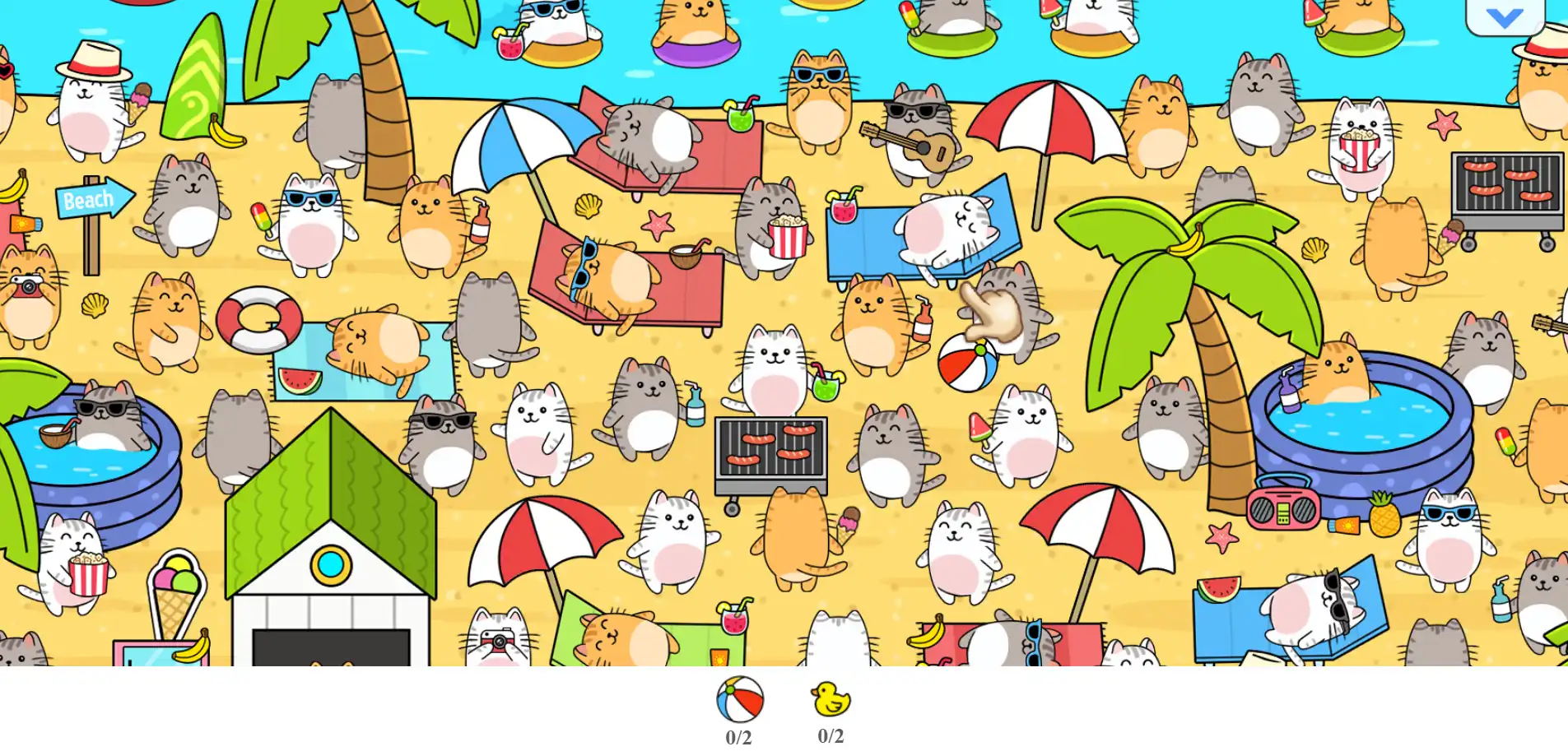1568x751 pixels.
Task: Tap the beach ball beside the pointing hand
Action: tap(967, 364)
